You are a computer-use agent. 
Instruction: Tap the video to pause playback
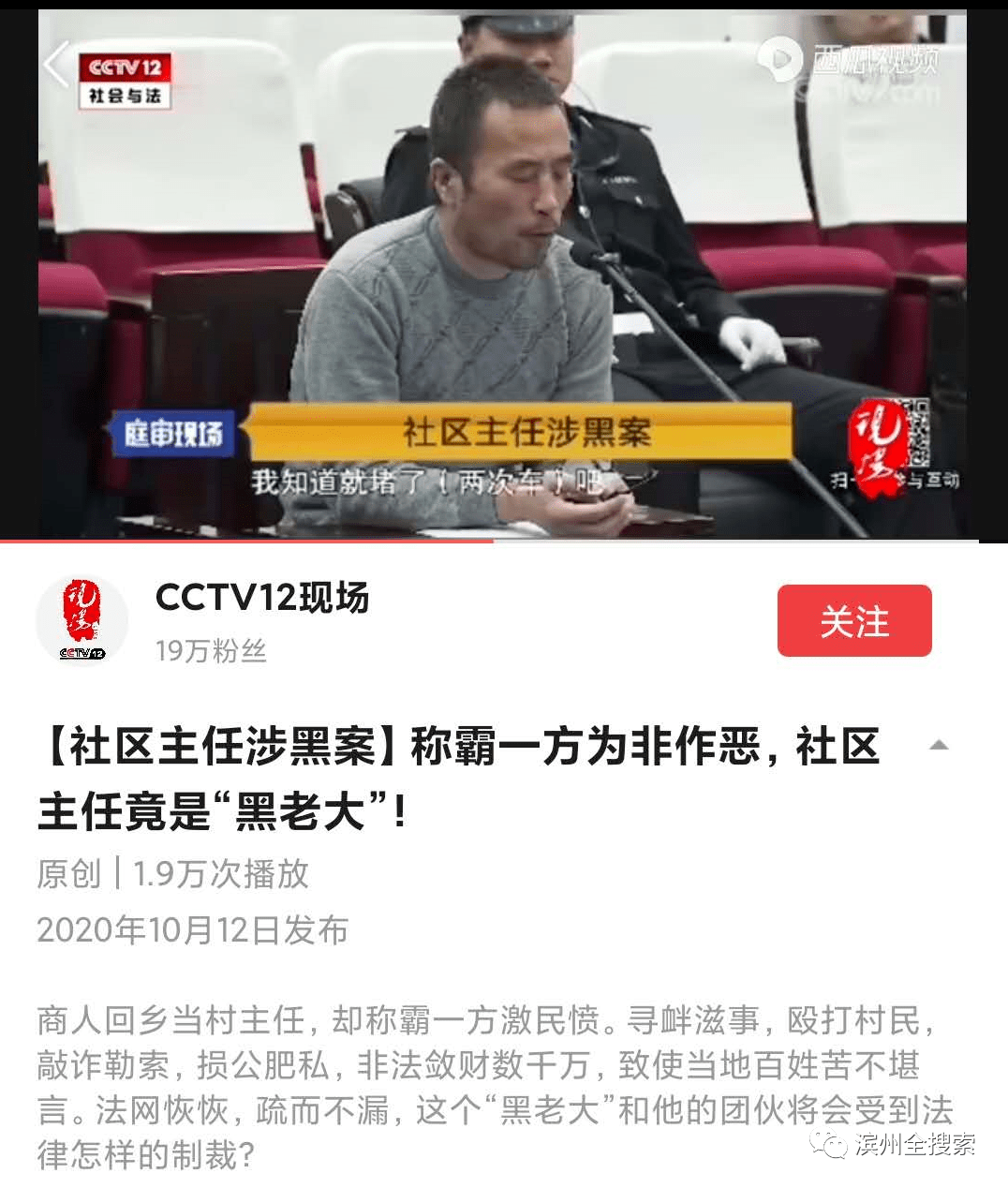[x=504, y=272]
